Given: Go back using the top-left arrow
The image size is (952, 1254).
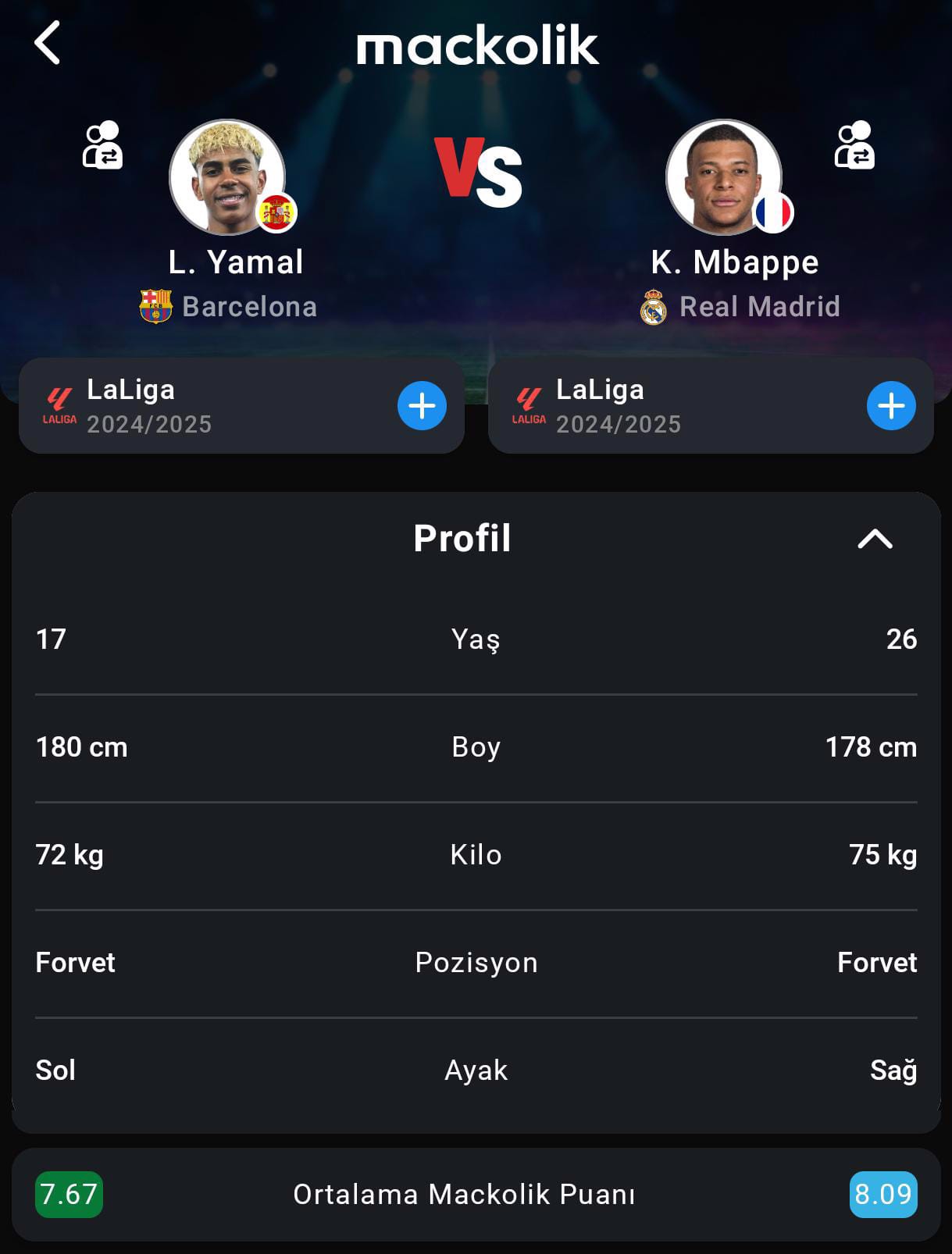Looking at the screenshot, I should tap(48, 43).
